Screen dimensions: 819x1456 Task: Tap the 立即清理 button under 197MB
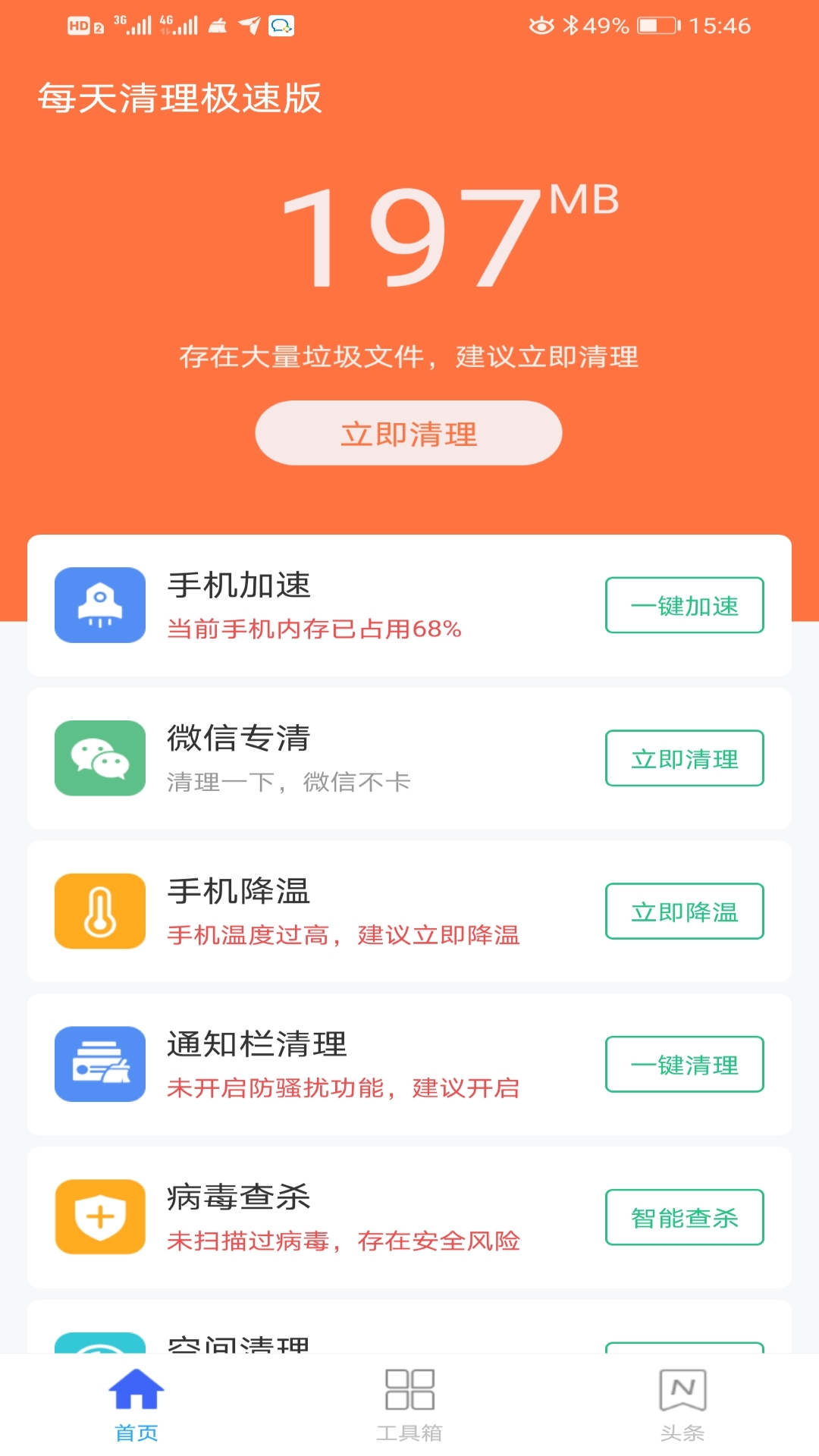point(408,433)
